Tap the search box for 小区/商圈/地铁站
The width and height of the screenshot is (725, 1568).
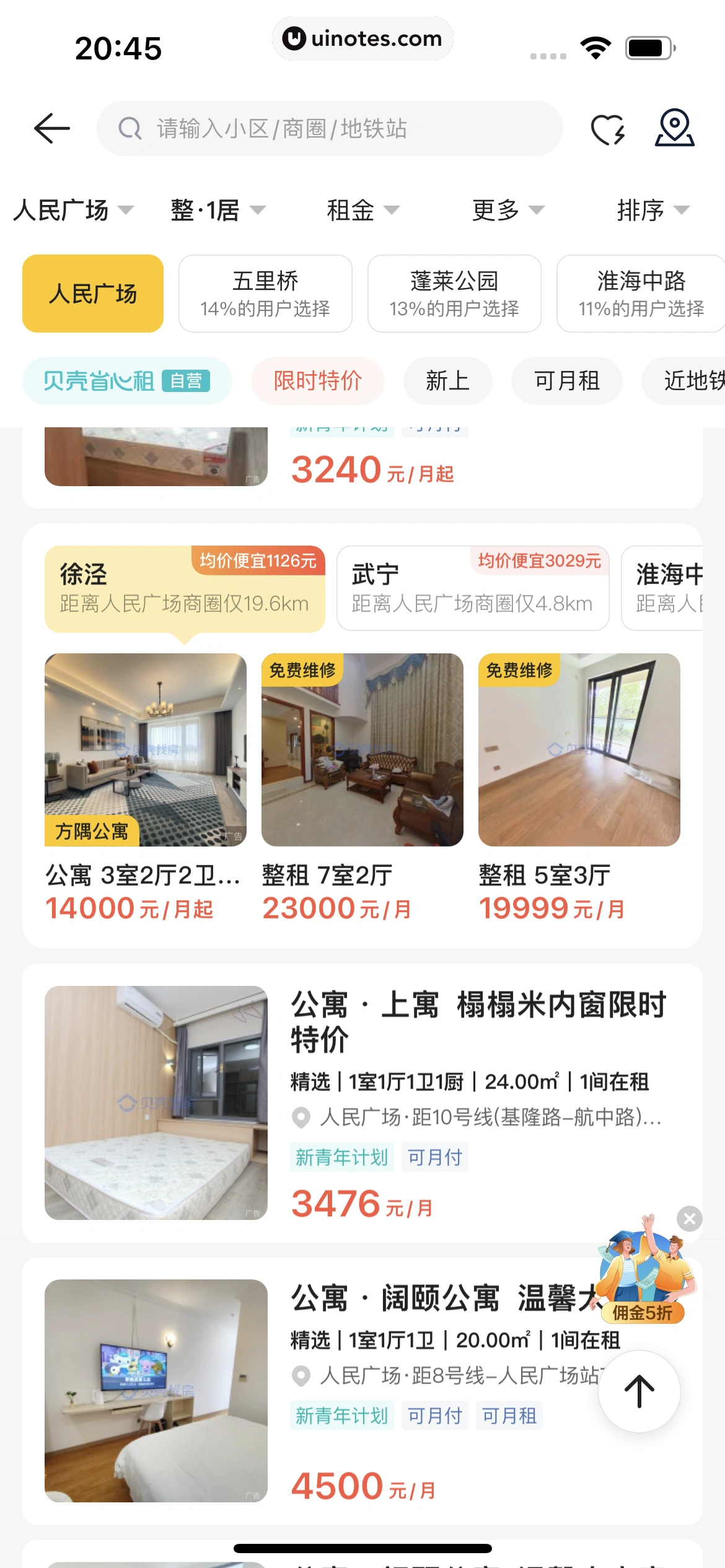[x=330, y=129]
